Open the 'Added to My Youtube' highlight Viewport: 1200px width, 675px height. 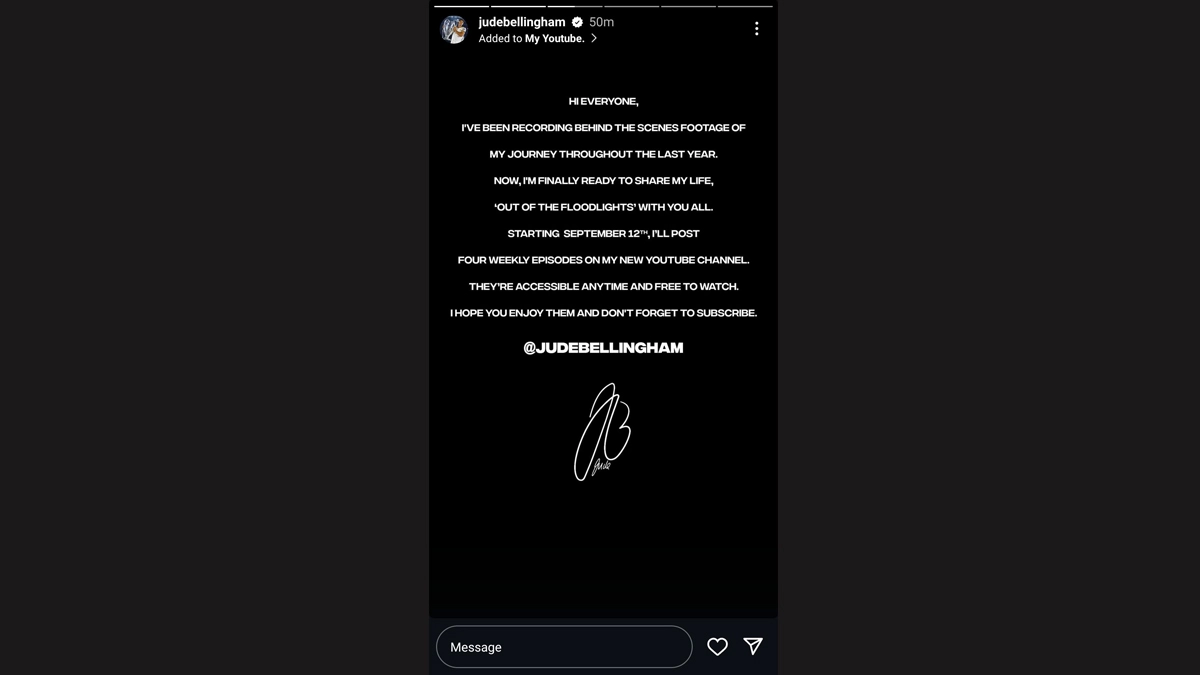(x=537, y=39)
